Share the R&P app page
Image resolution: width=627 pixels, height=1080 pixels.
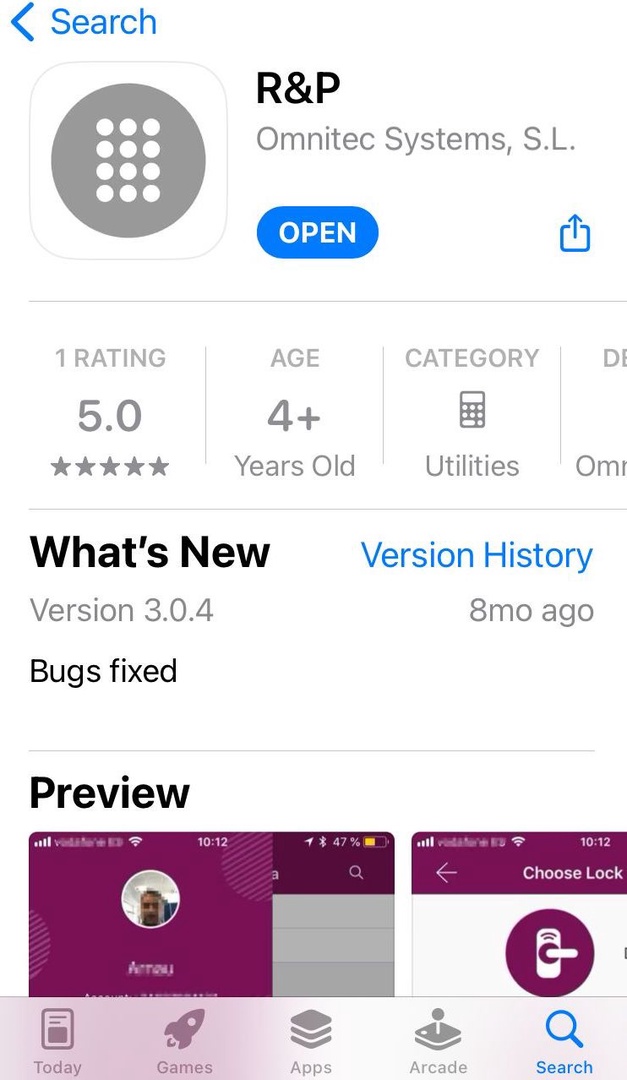(574, 234)
